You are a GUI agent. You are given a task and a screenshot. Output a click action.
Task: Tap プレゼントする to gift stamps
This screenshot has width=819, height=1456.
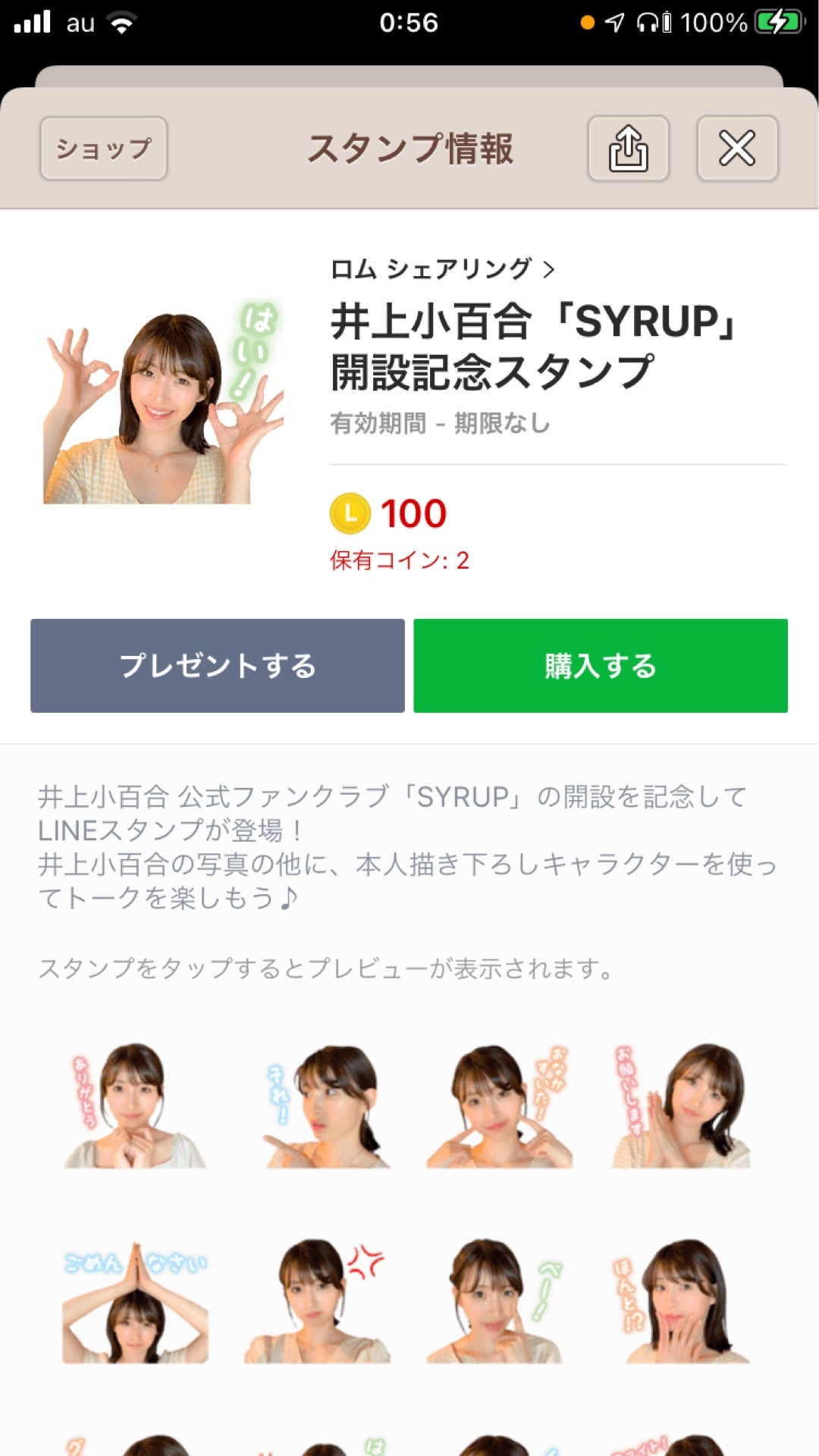click(218, 666)
